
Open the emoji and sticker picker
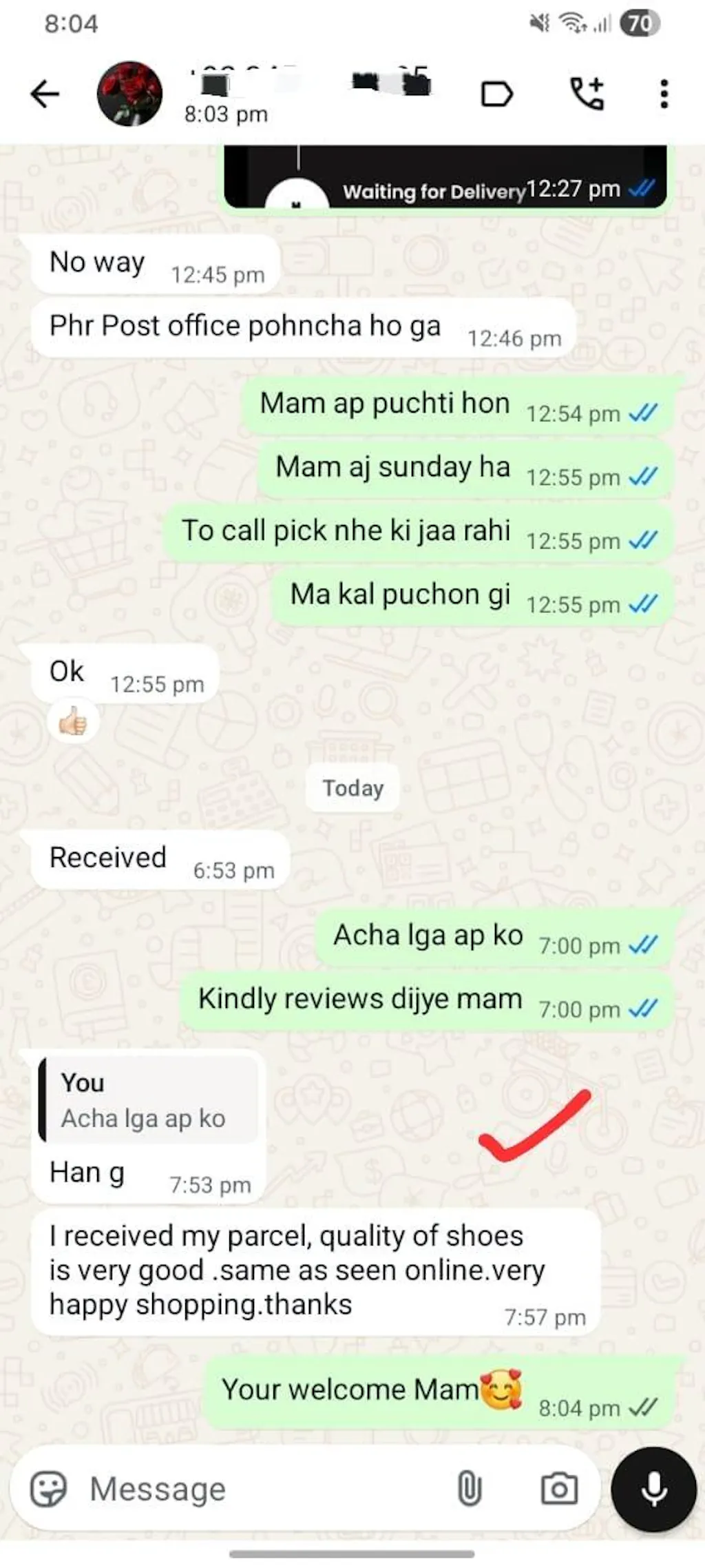pos(48,1489)
